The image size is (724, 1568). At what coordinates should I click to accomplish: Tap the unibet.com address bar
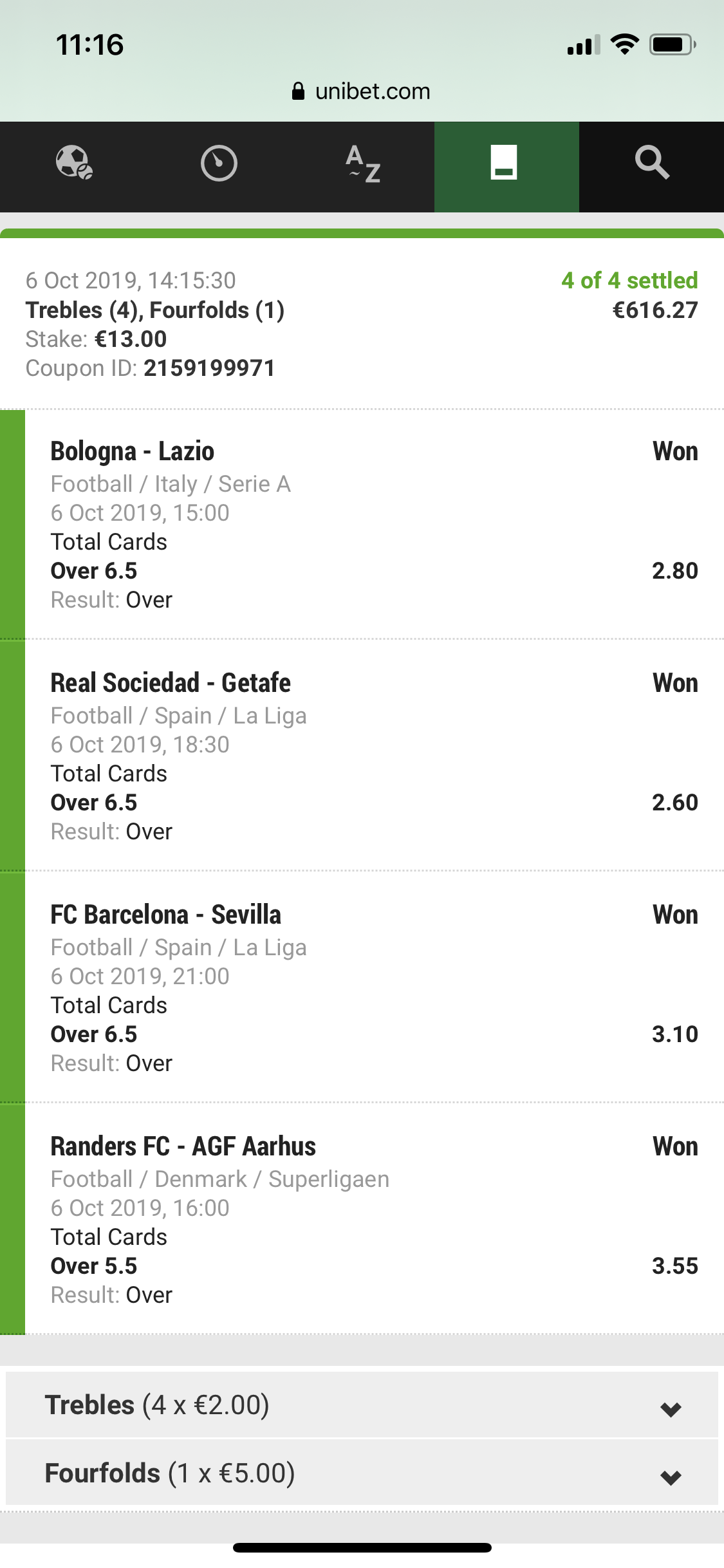(x=362, y=91)
